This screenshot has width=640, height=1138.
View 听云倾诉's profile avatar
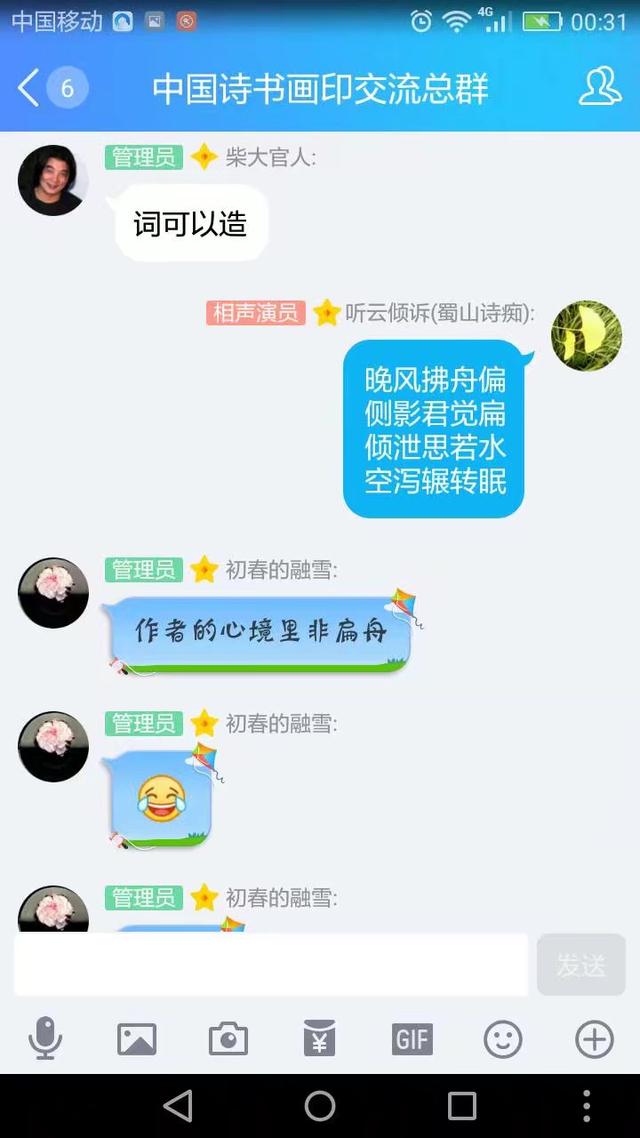coord(587,336)
